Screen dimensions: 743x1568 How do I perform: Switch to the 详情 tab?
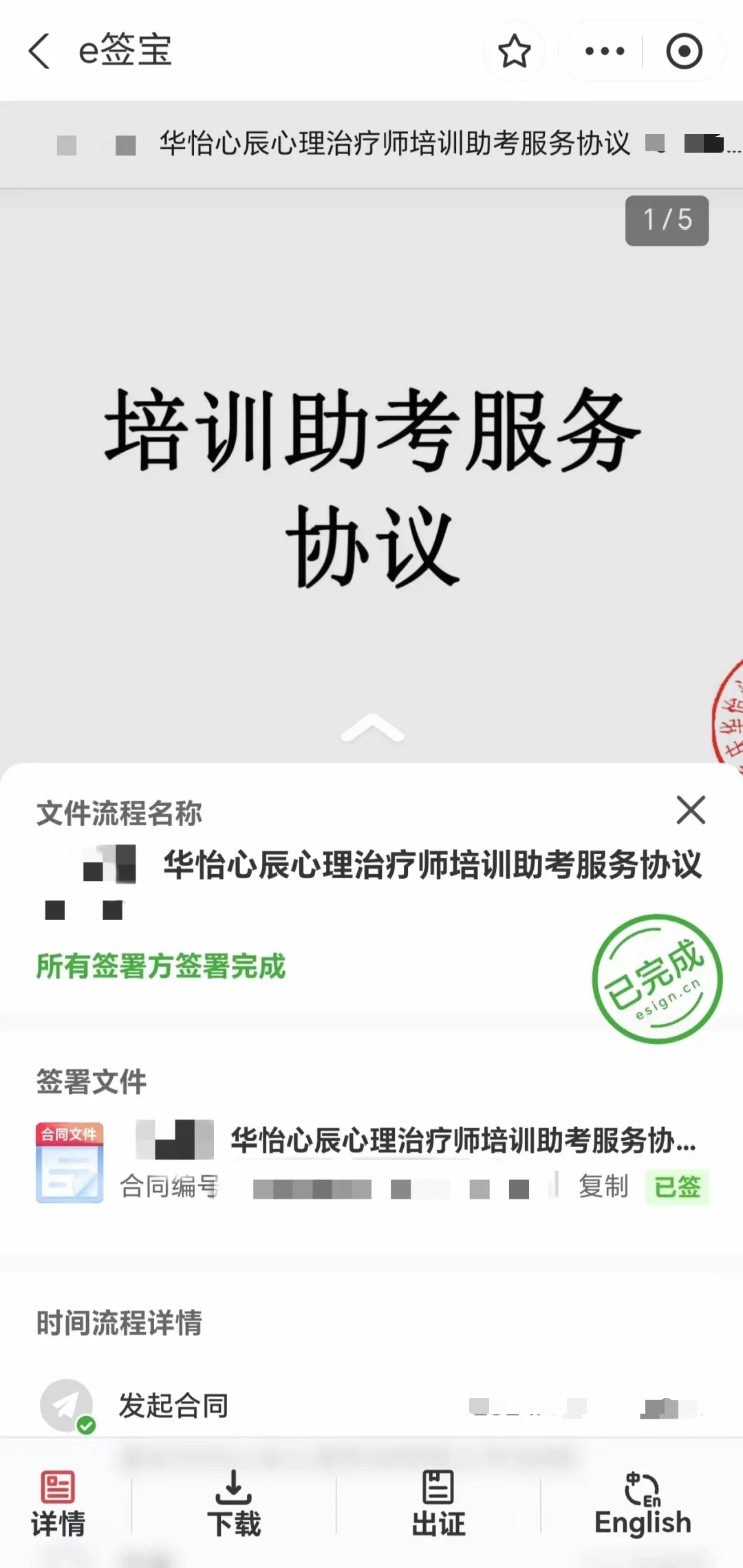pos(58,1503)
